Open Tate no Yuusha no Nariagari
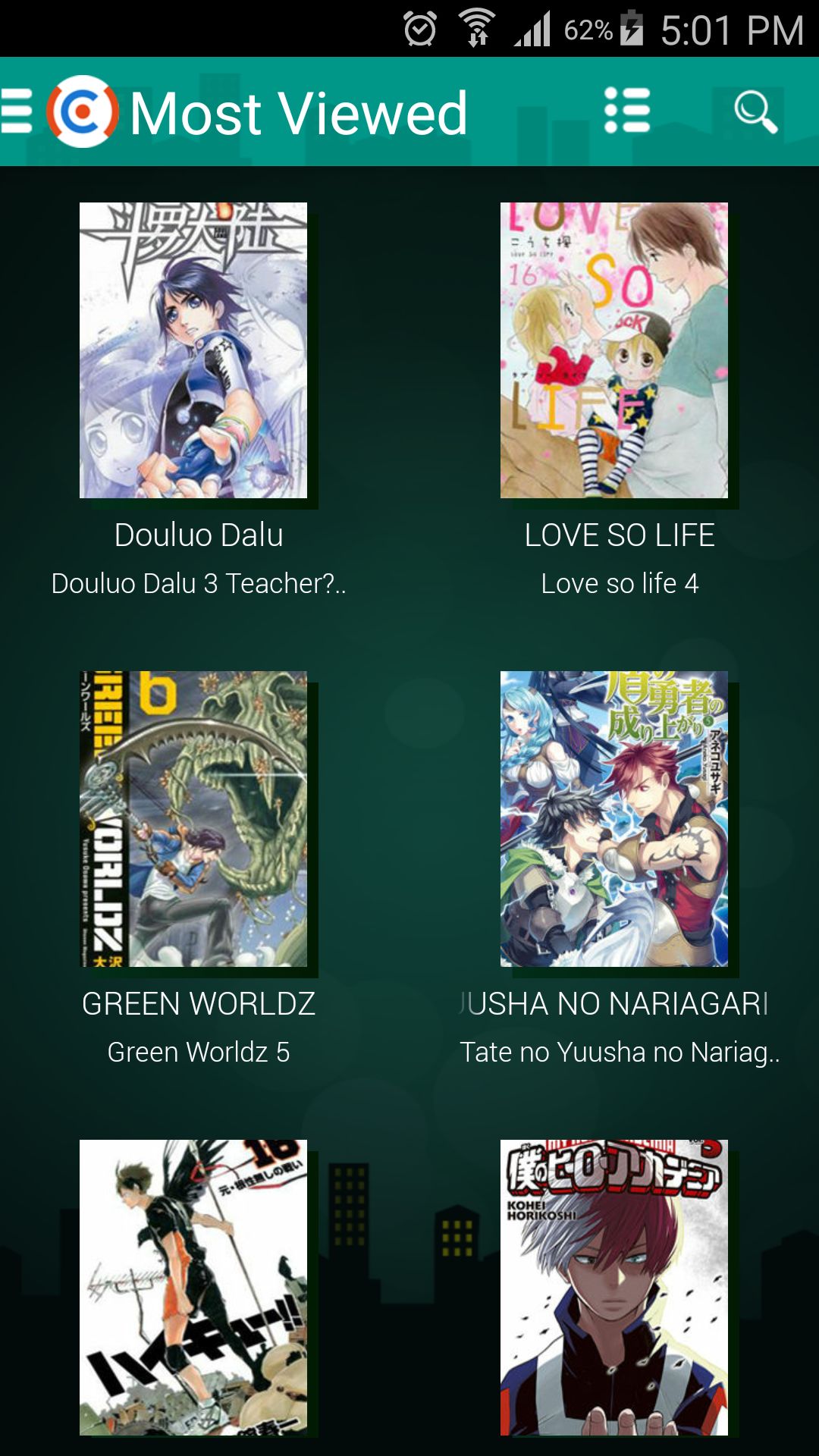819x1456 pixels. 614,819
